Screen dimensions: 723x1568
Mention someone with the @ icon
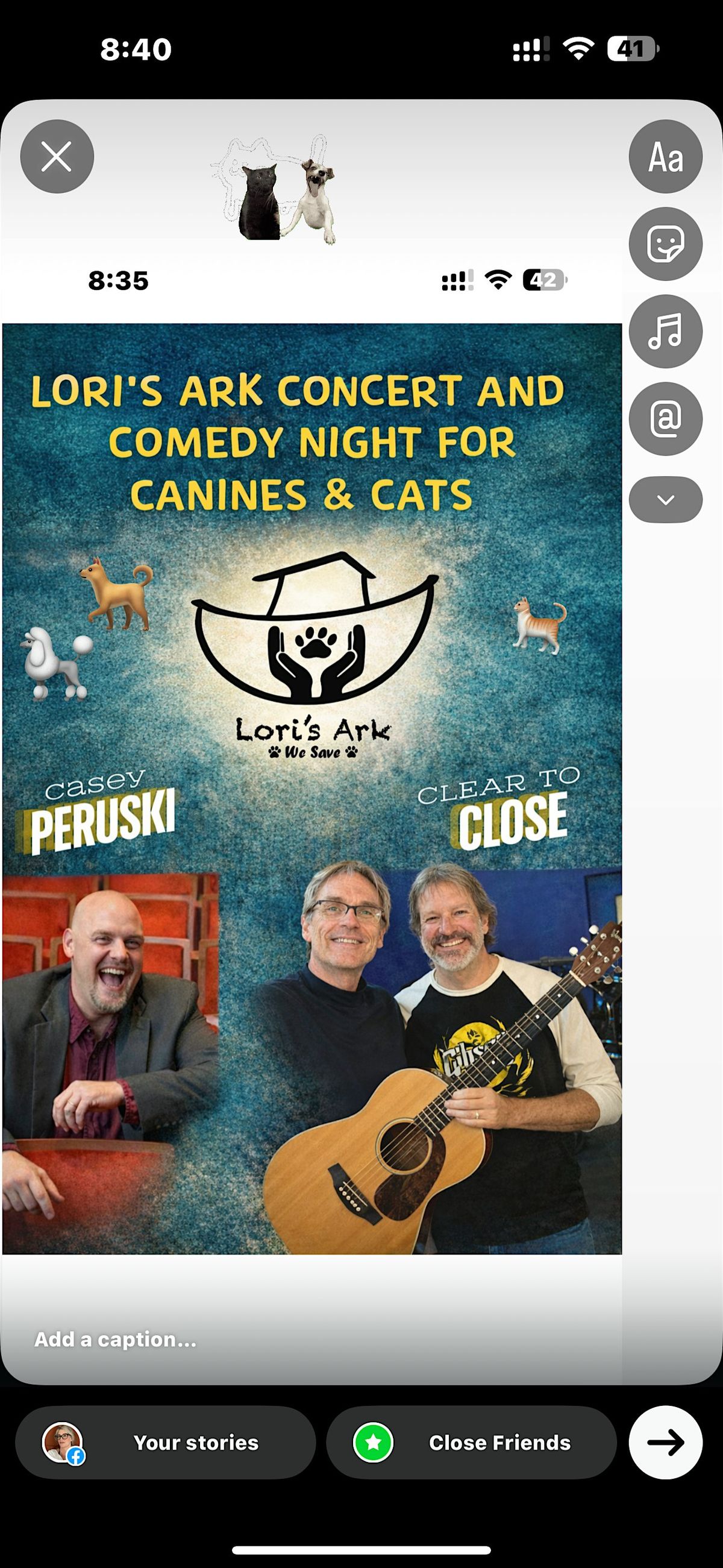665,419
